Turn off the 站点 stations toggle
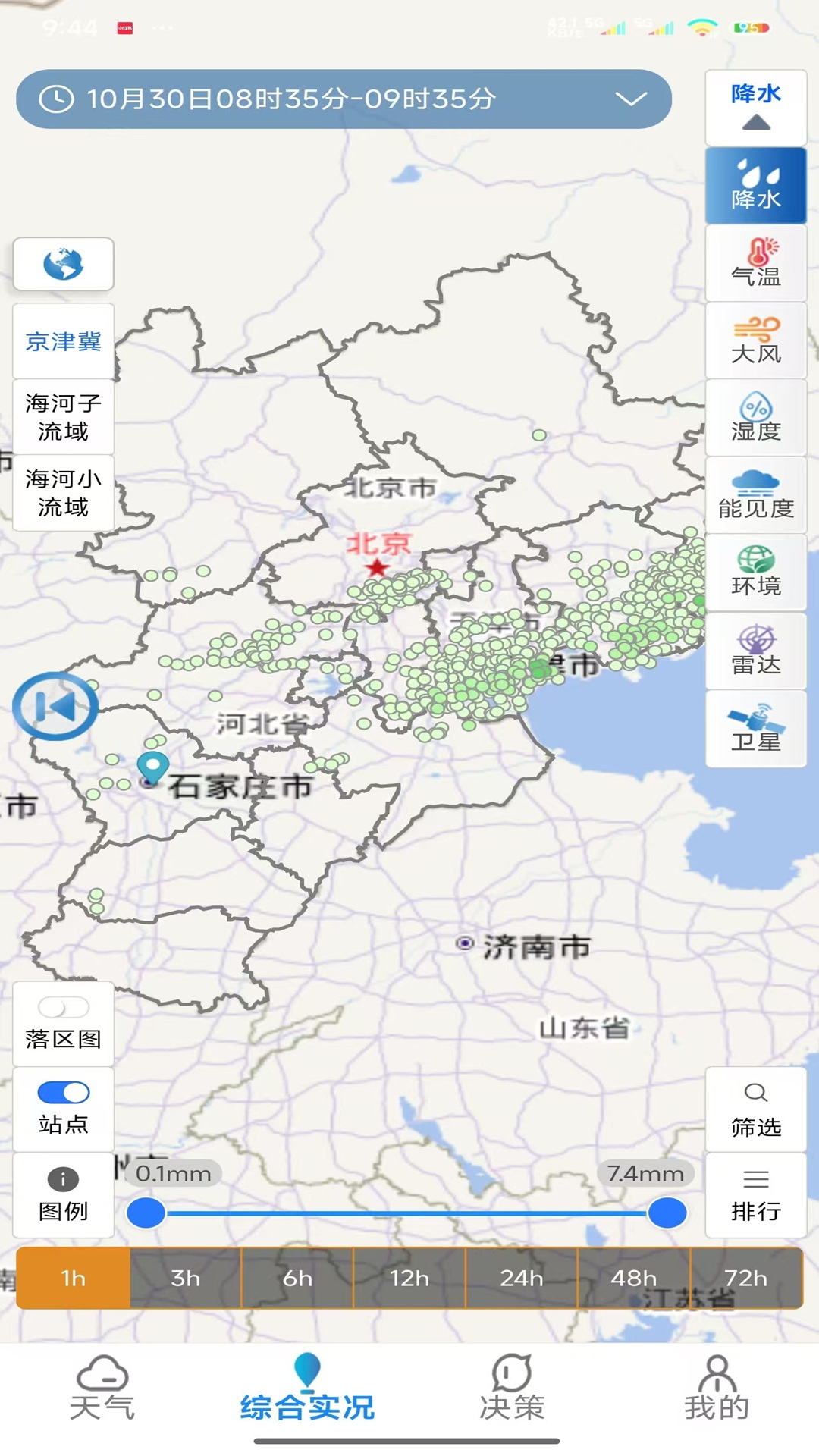 click(64, 1093)
